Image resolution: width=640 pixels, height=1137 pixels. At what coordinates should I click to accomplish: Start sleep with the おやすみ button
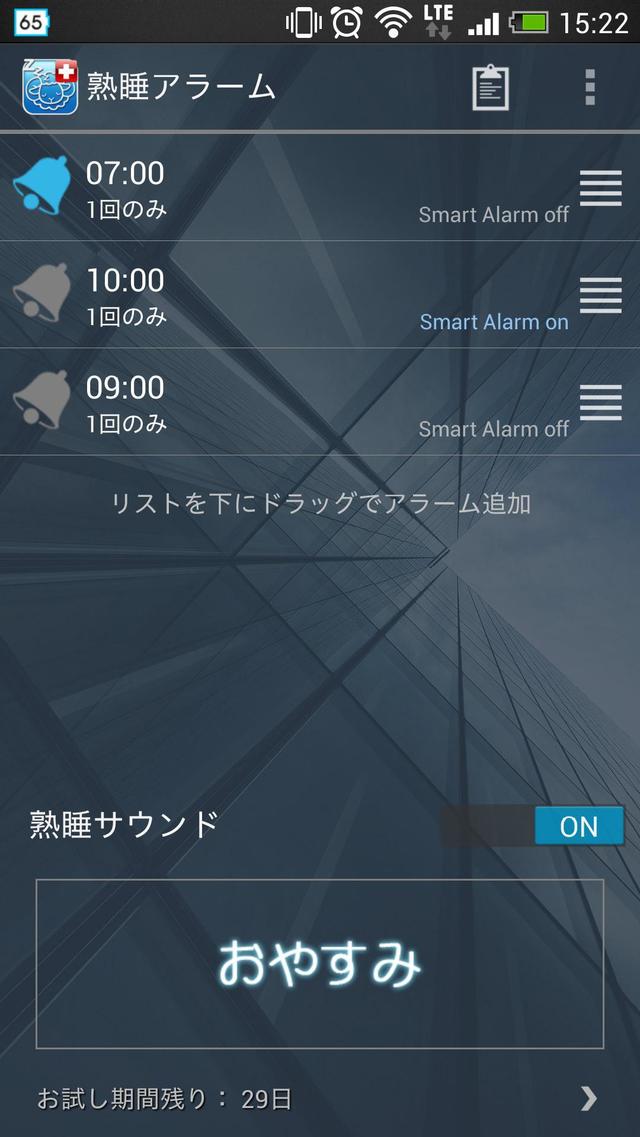[x=320, y=964]
